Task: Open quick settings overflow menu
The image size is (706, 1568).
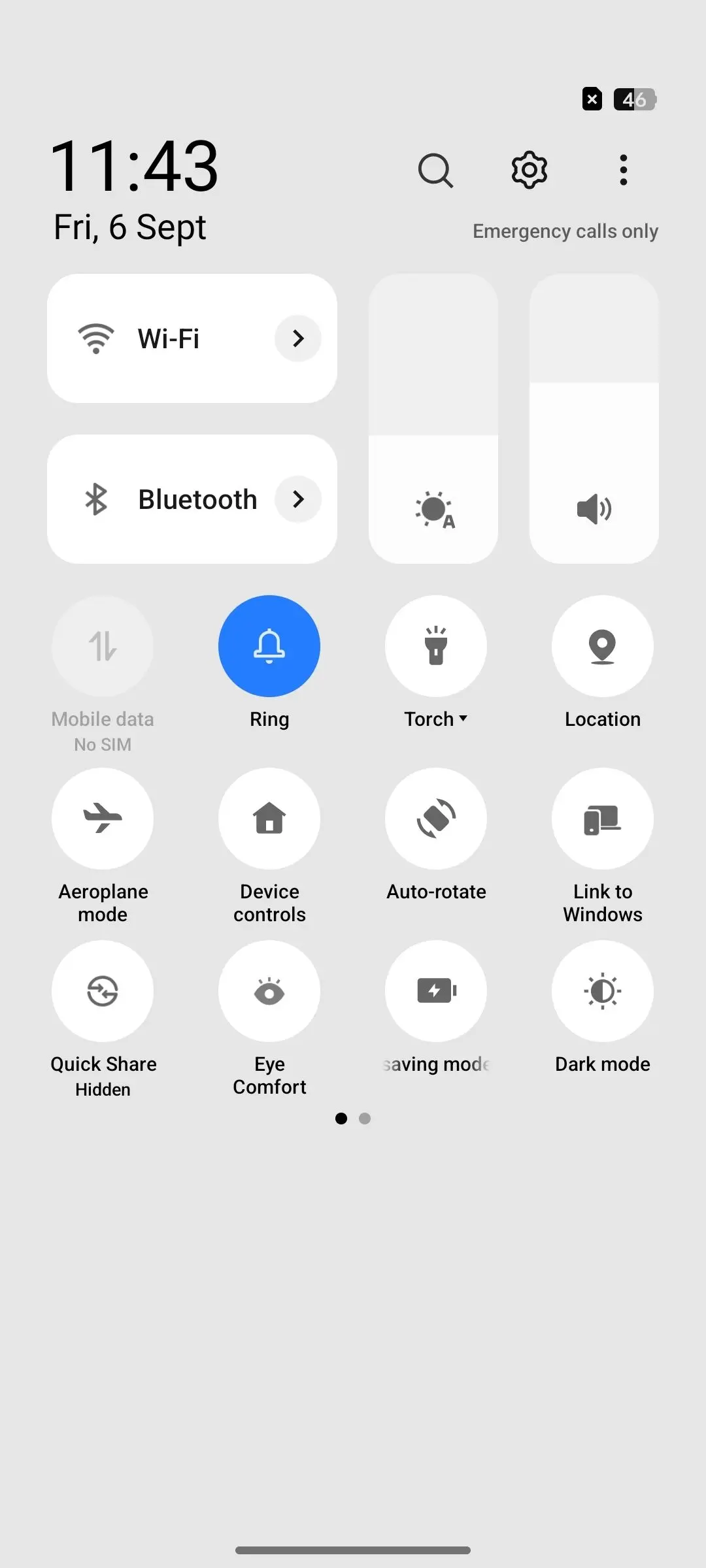Action: pos(622,170)
